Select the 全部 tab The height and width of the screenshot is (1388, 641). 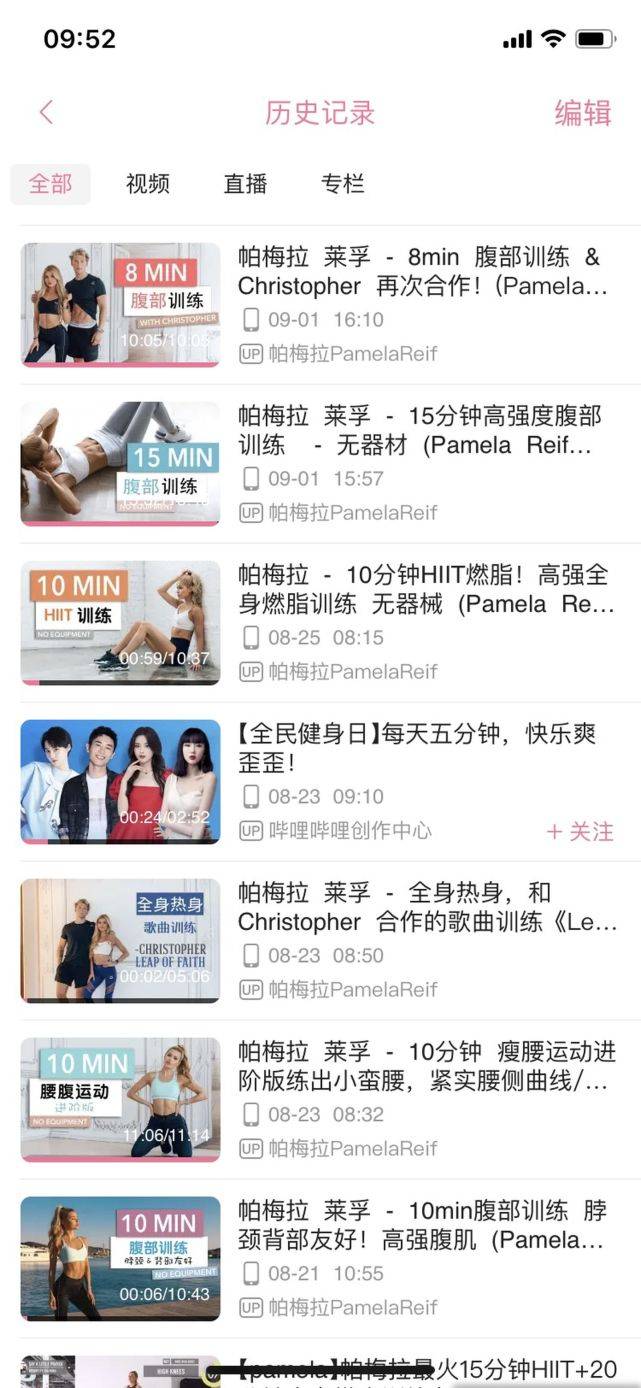[50, 184]
